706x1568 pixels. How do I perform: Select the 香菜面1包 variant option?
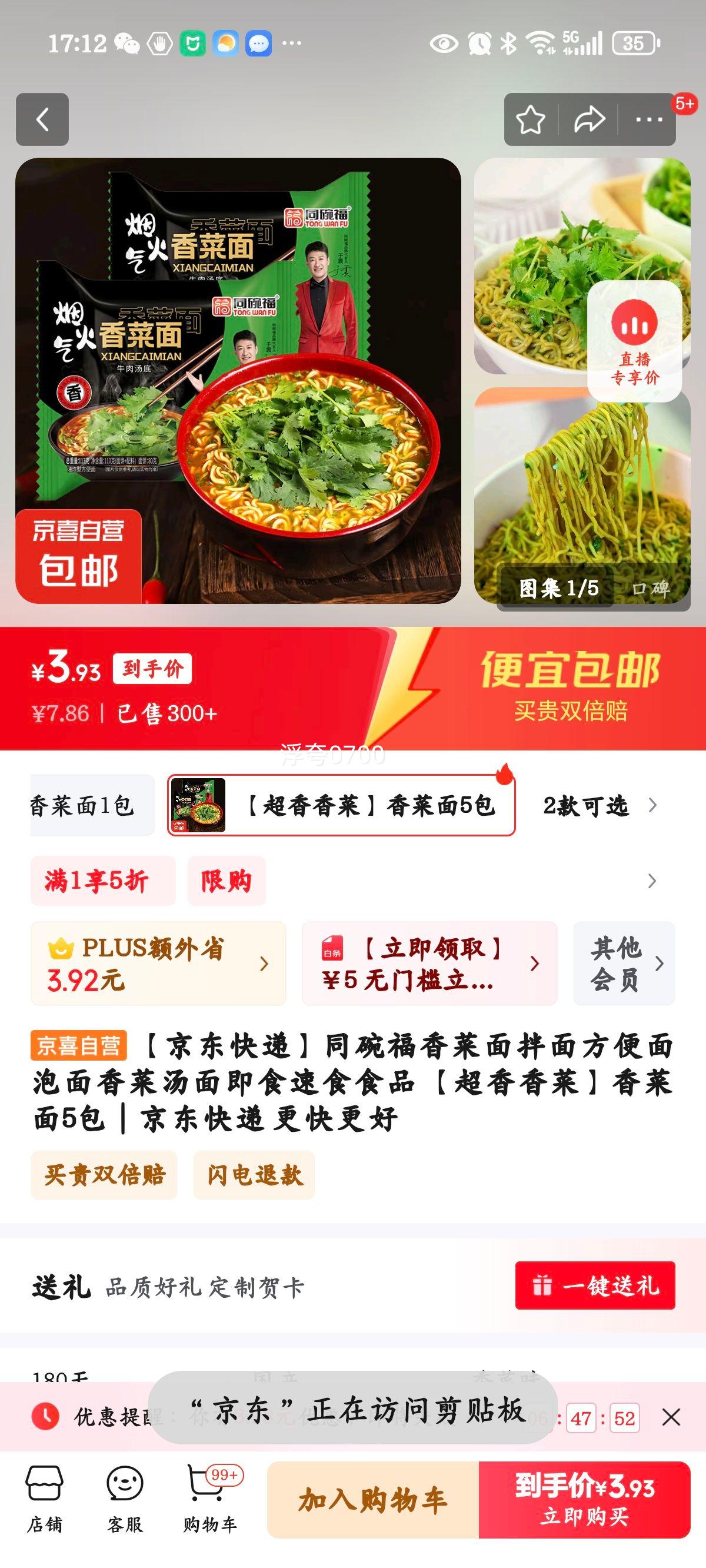[x=85, y=805]
